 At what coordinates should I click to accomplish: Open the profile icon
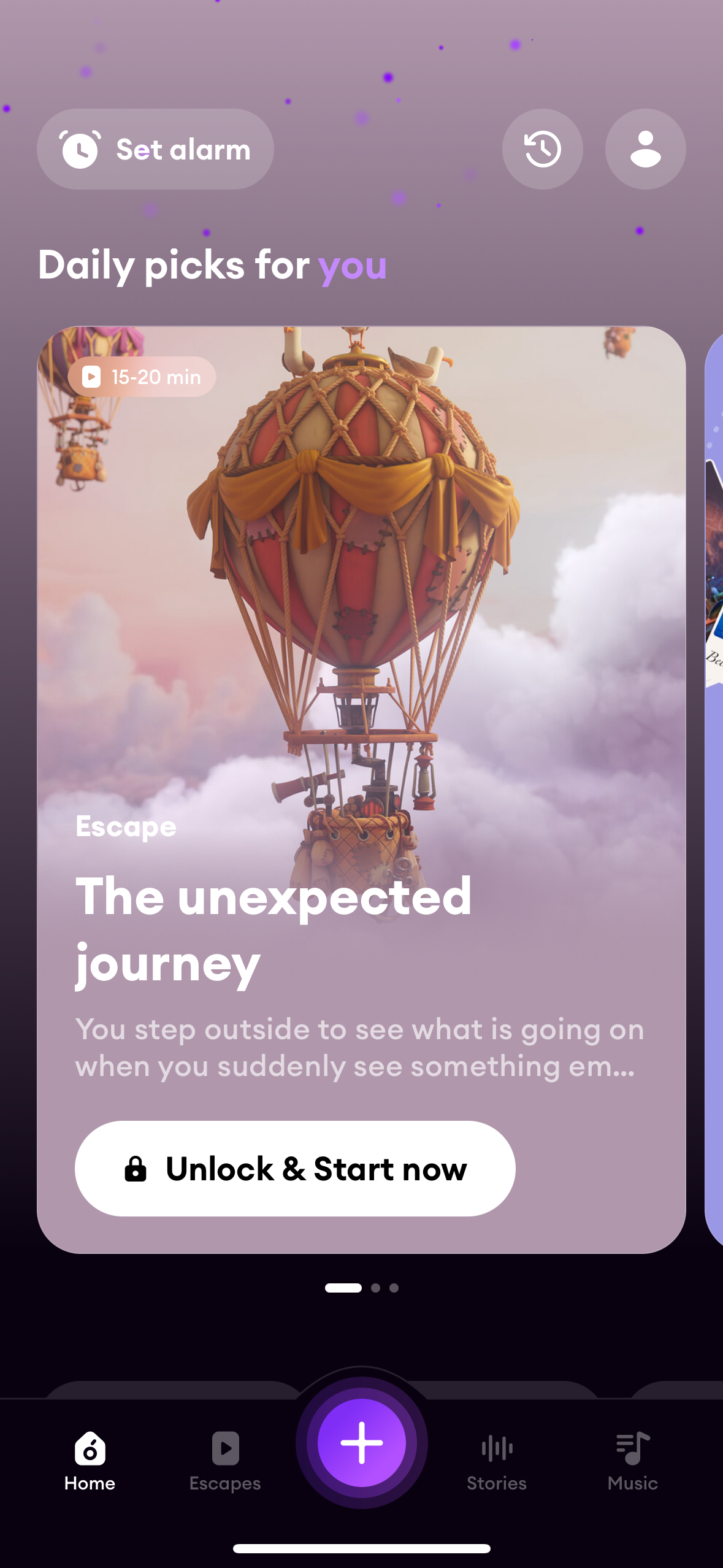[645, 149]
